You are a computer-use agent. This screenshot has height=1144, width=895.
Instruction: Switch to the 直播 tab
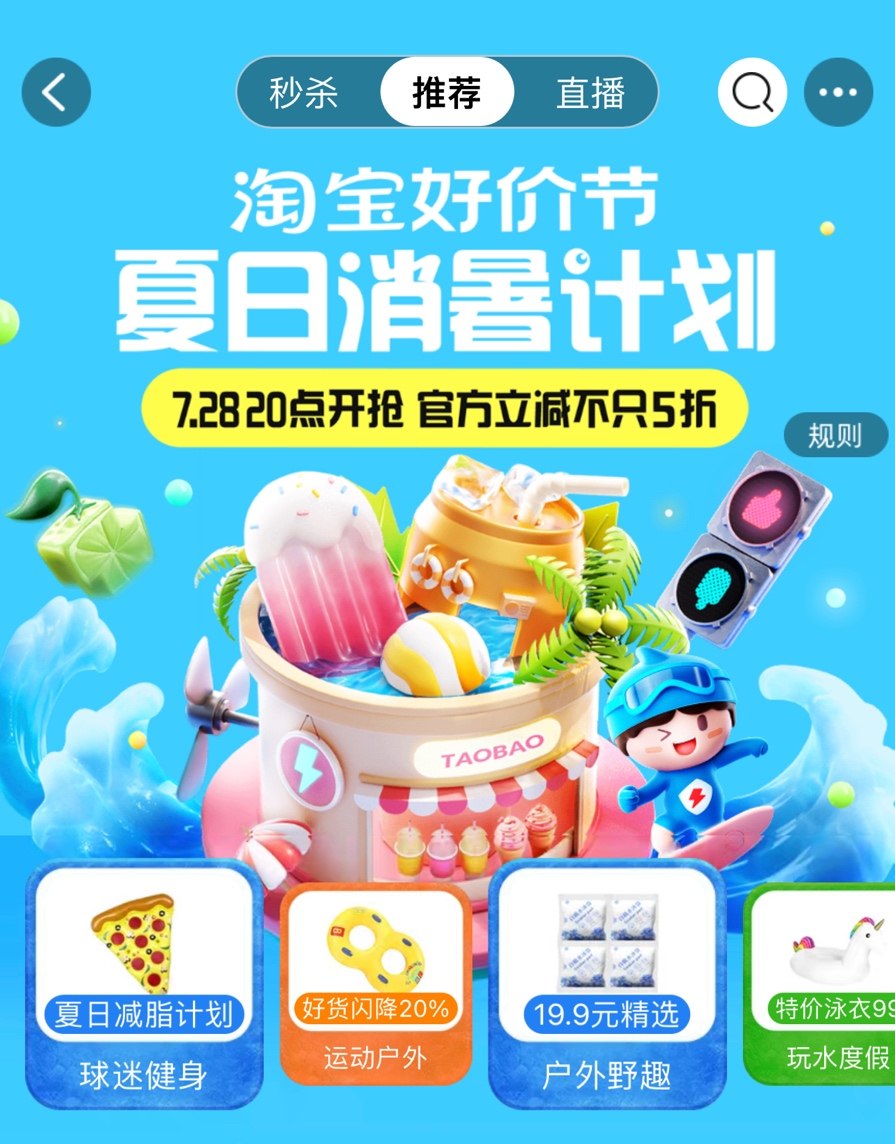[x=590, y=93]
